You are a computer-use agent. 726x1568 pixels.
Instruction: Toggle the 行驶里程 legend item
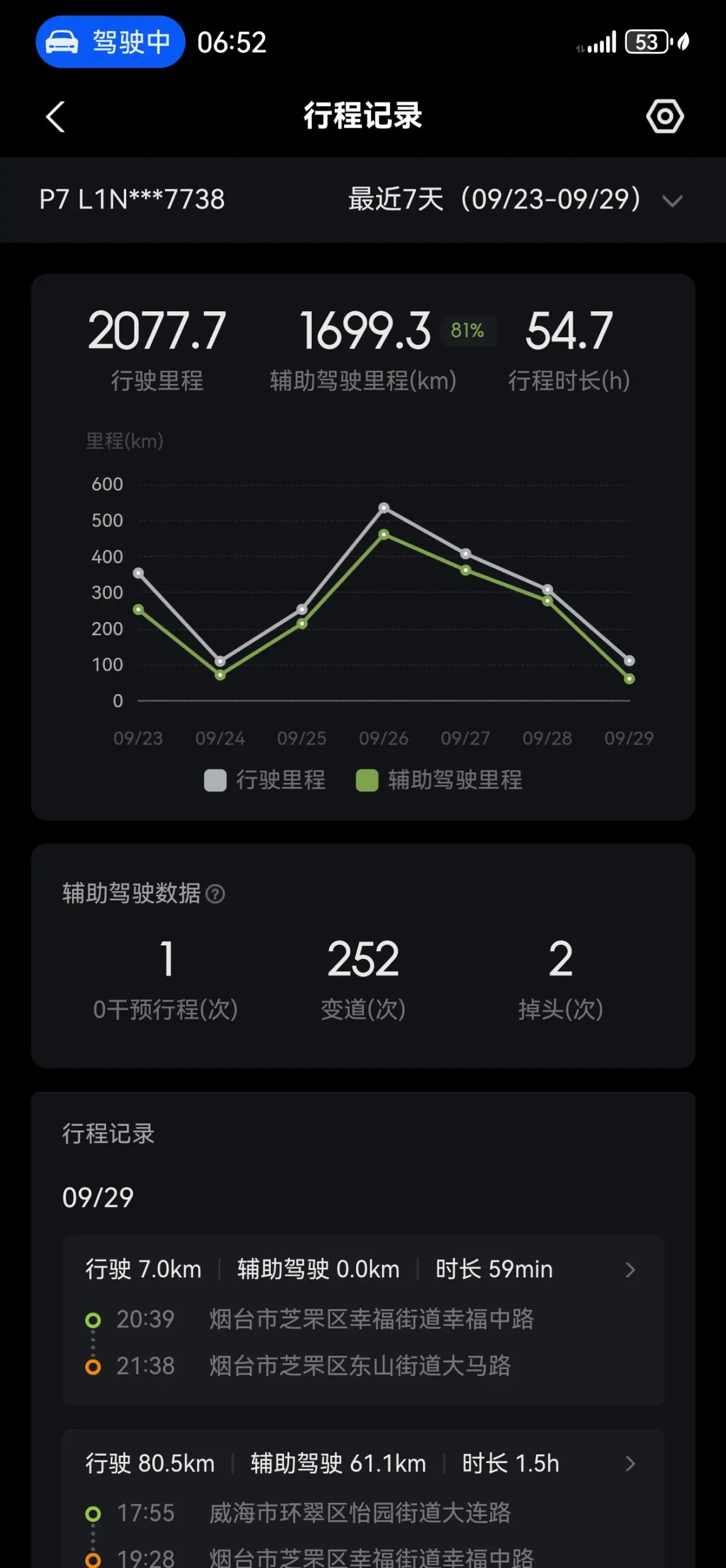(x=265, y=781)
